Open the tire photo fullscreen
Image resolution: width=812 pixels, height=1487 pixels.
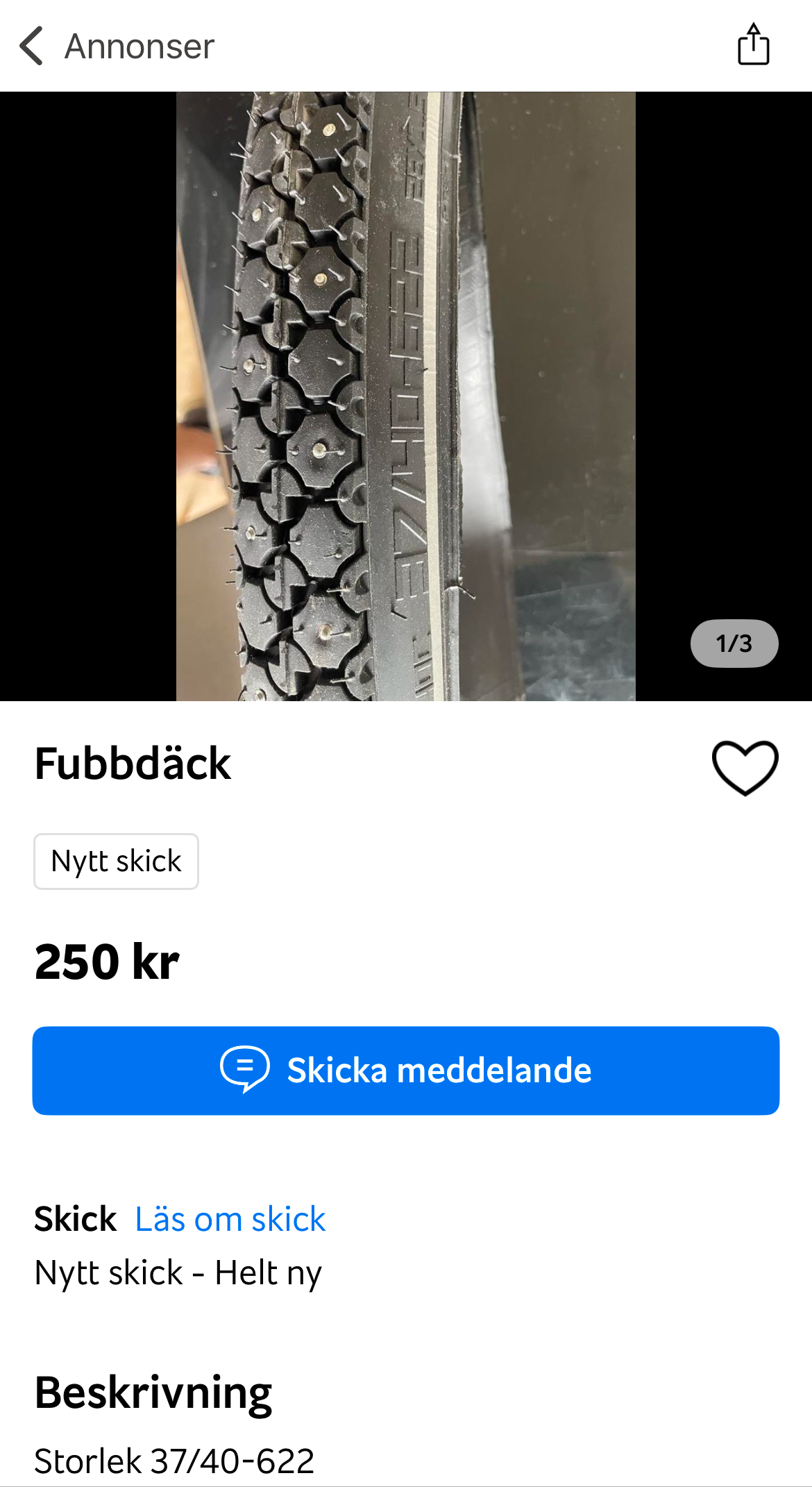pos(405,396)
